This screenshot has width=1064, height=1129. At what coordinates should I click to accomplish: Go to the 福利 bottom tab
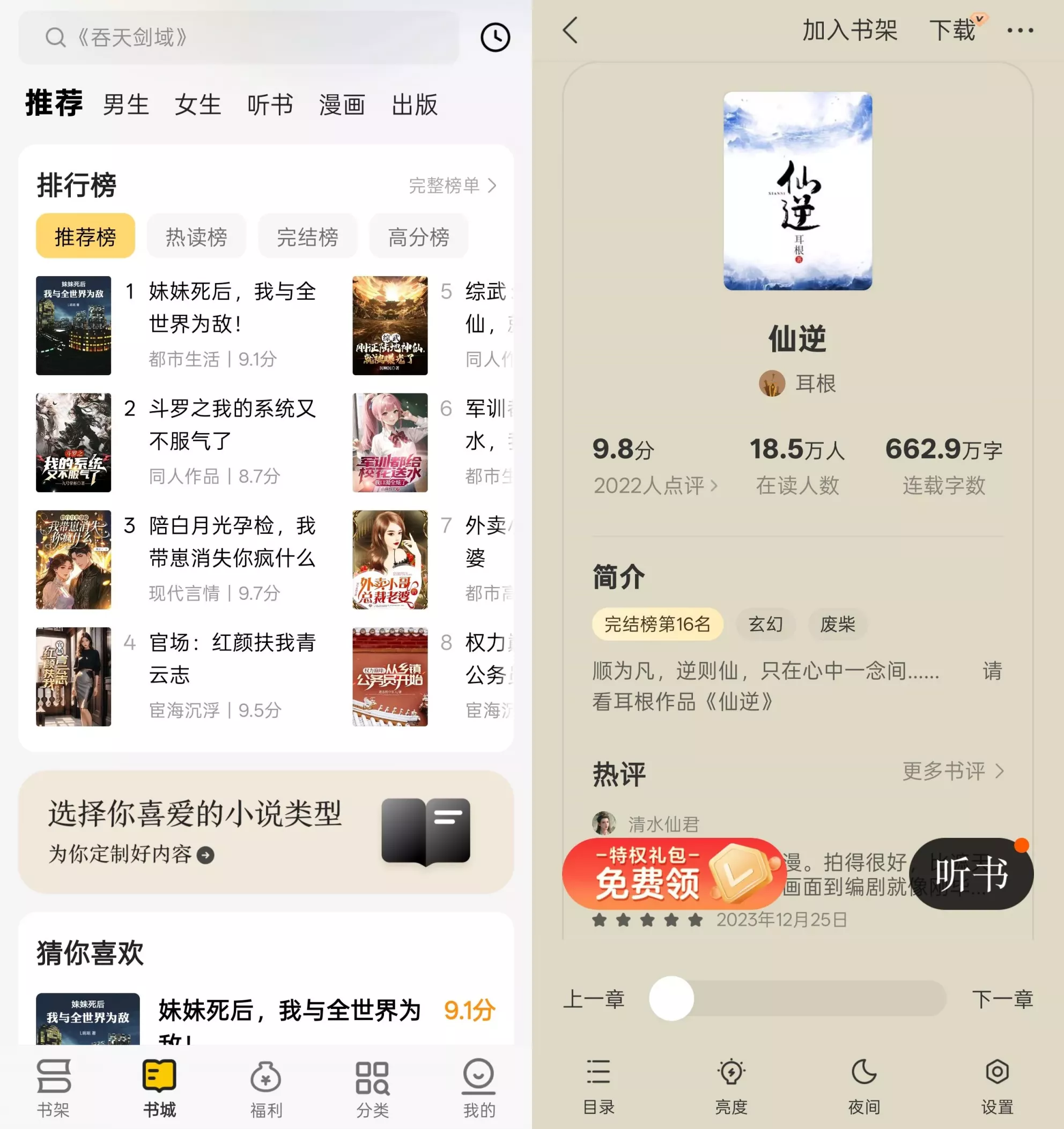[x=266, y=1088]
